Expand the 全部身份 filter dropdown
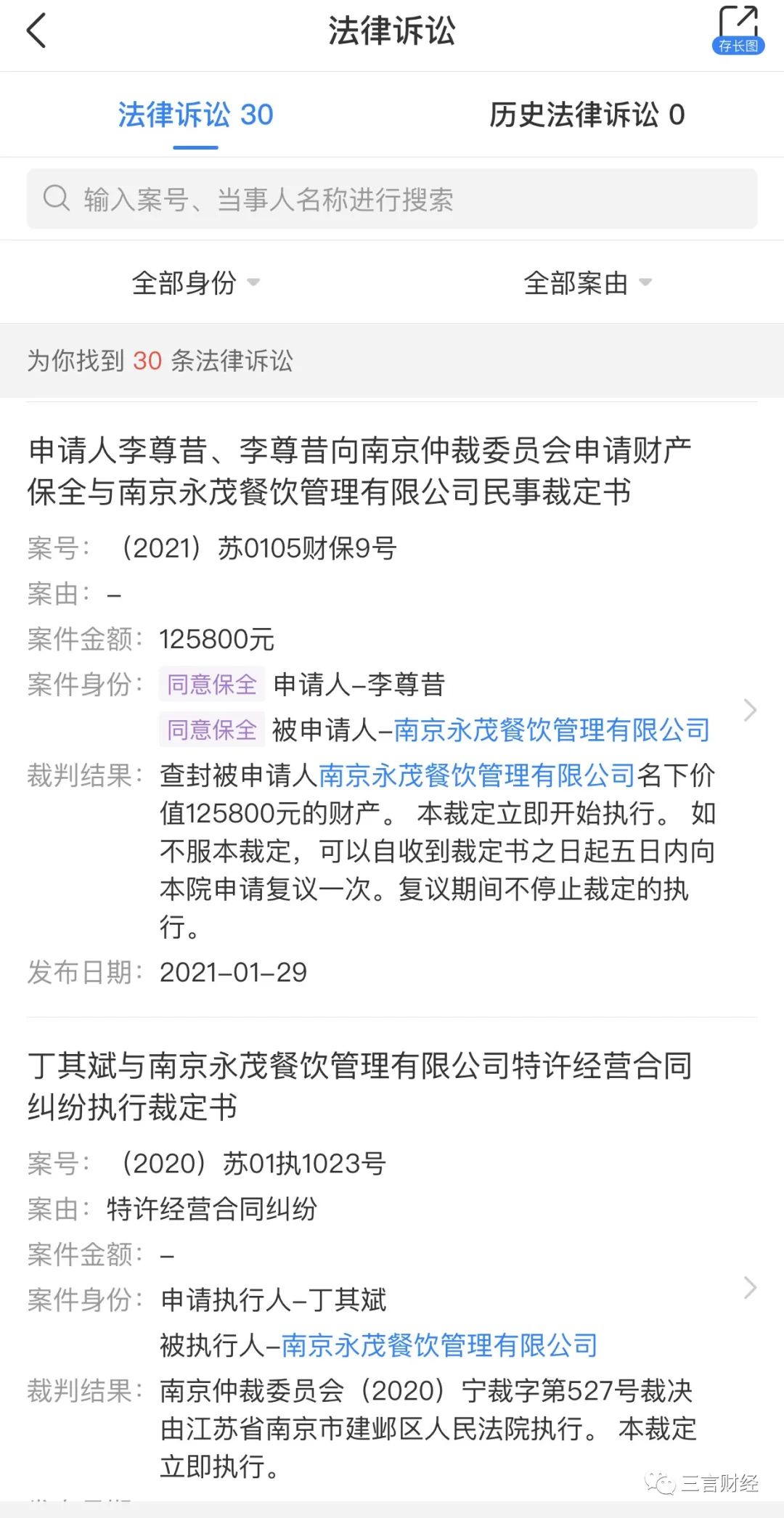The width and height of the screenshot is (784, 1518). 195,282
